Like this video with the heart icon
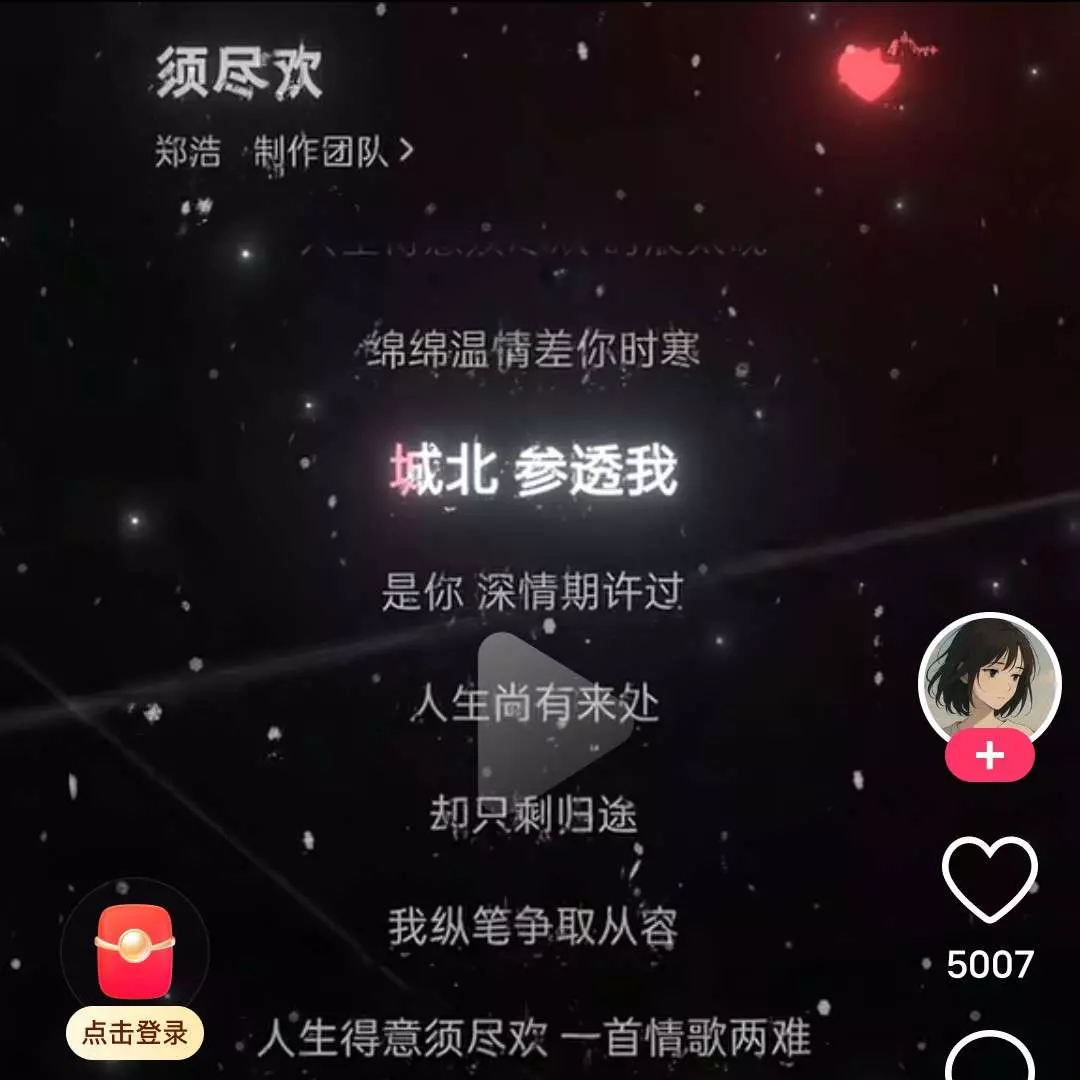The image size is (1080, 1080). pyautogui.click(x=989, y=879)
